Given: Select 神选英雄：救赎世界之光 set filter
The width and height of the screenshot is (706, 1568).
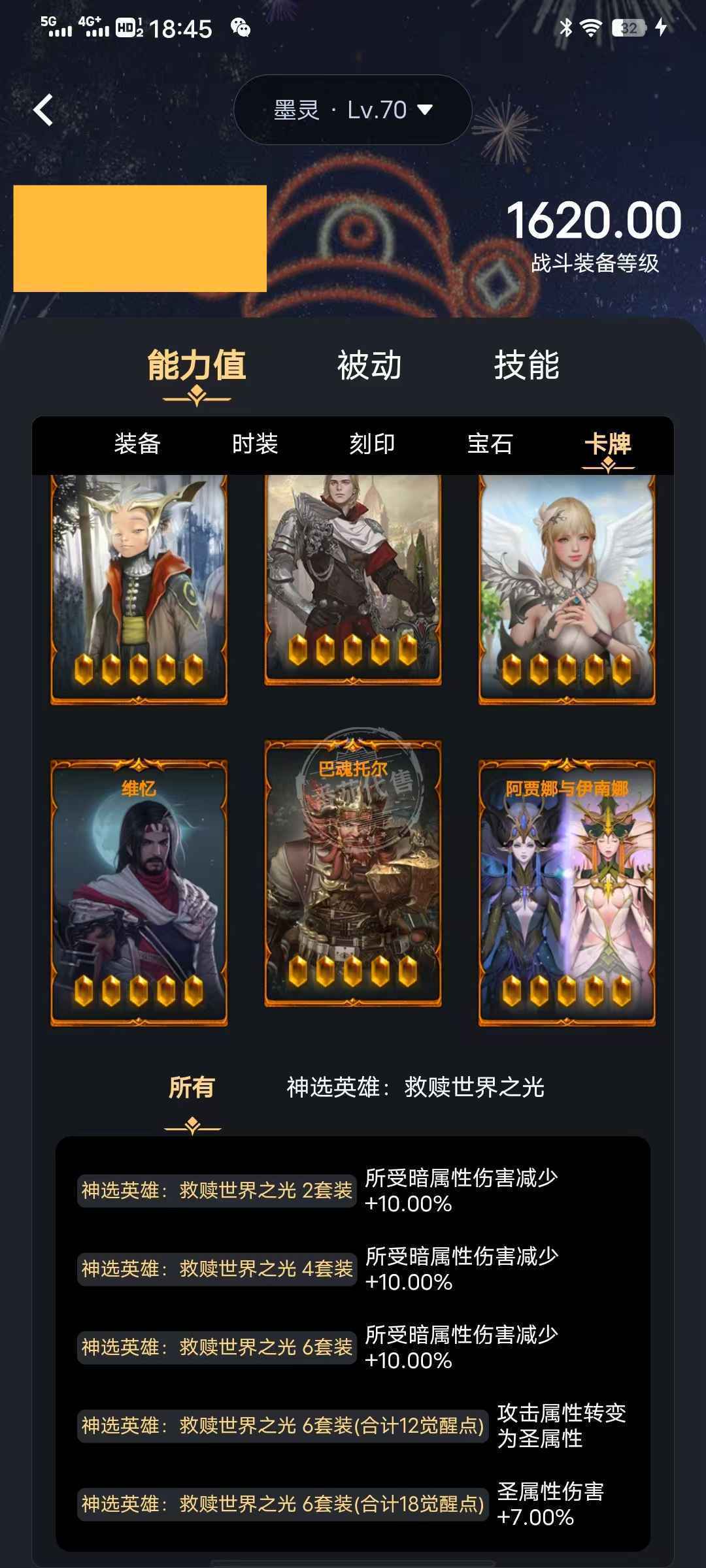Looking at the screenshot, I should [x=415, y=1087].
